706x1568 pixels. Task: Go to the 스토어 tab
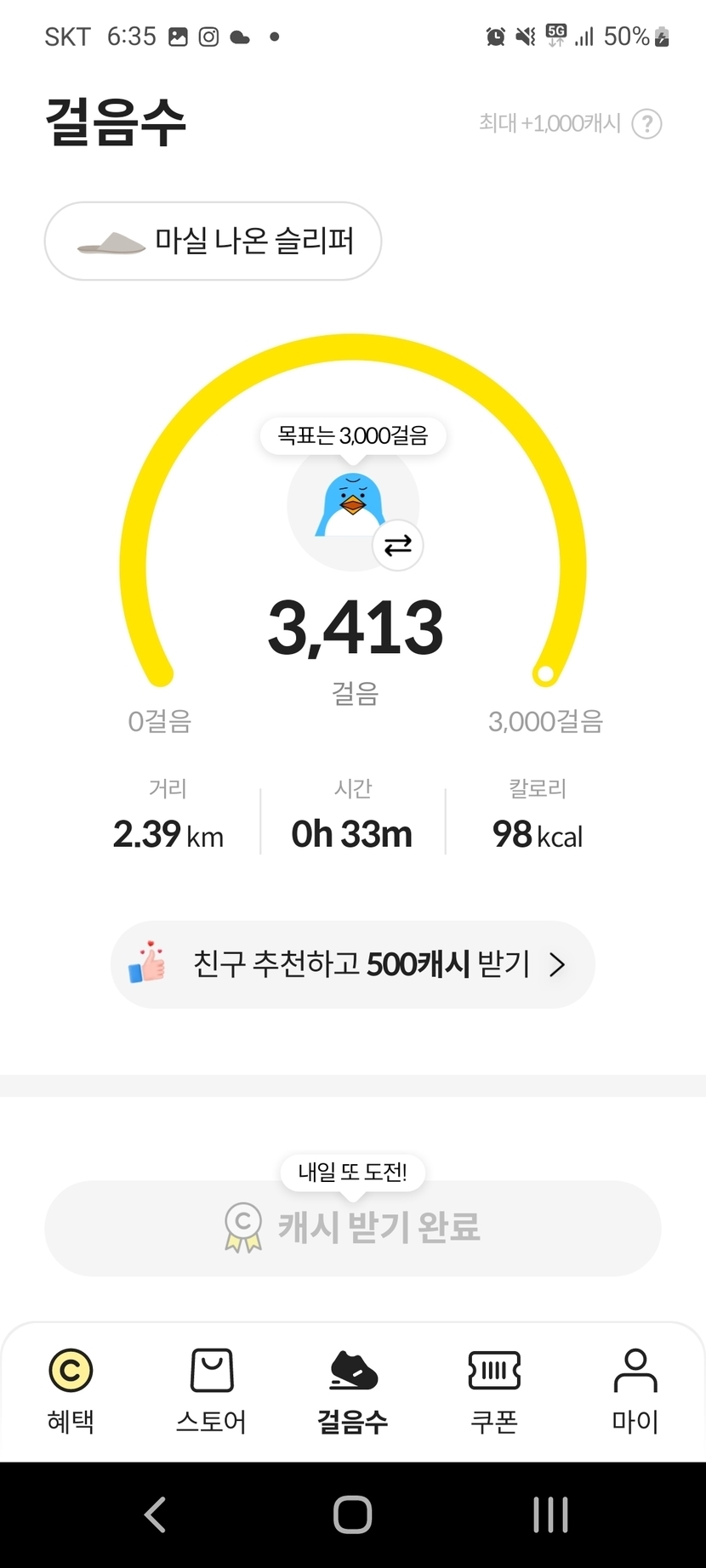point(212,1389)
